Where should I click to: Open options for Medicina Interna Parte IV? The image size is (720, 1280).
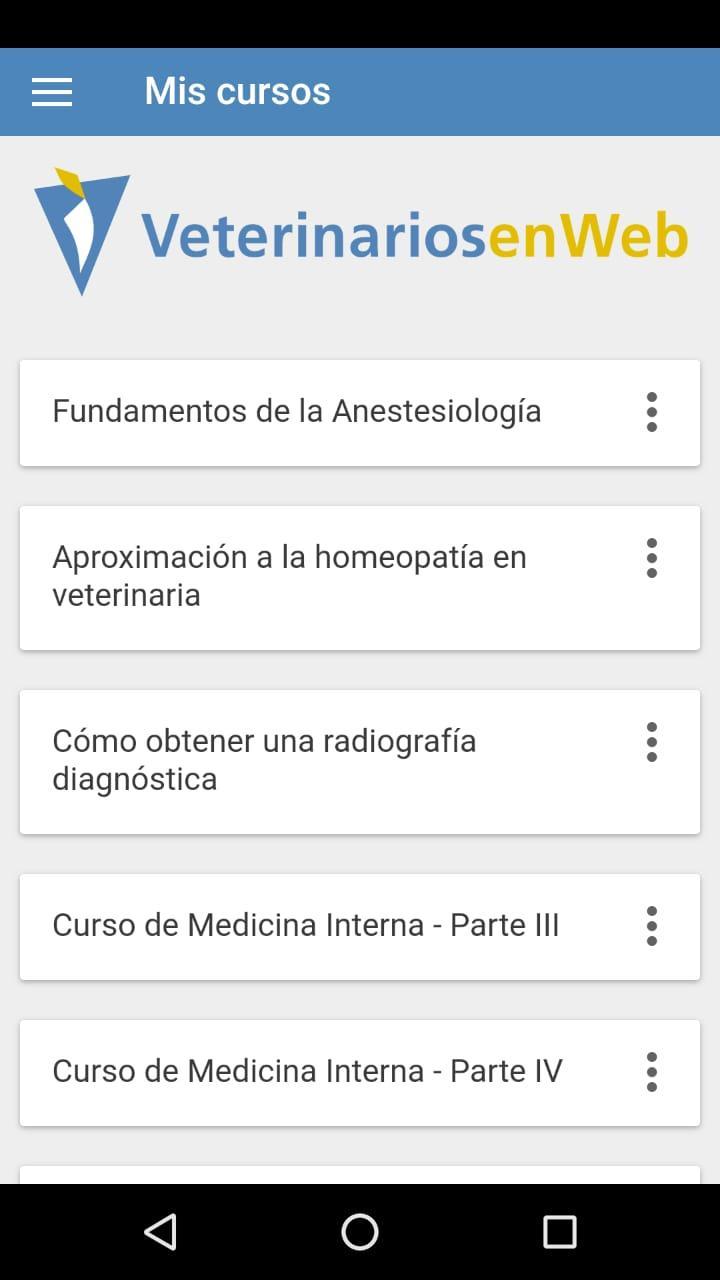652,1072
